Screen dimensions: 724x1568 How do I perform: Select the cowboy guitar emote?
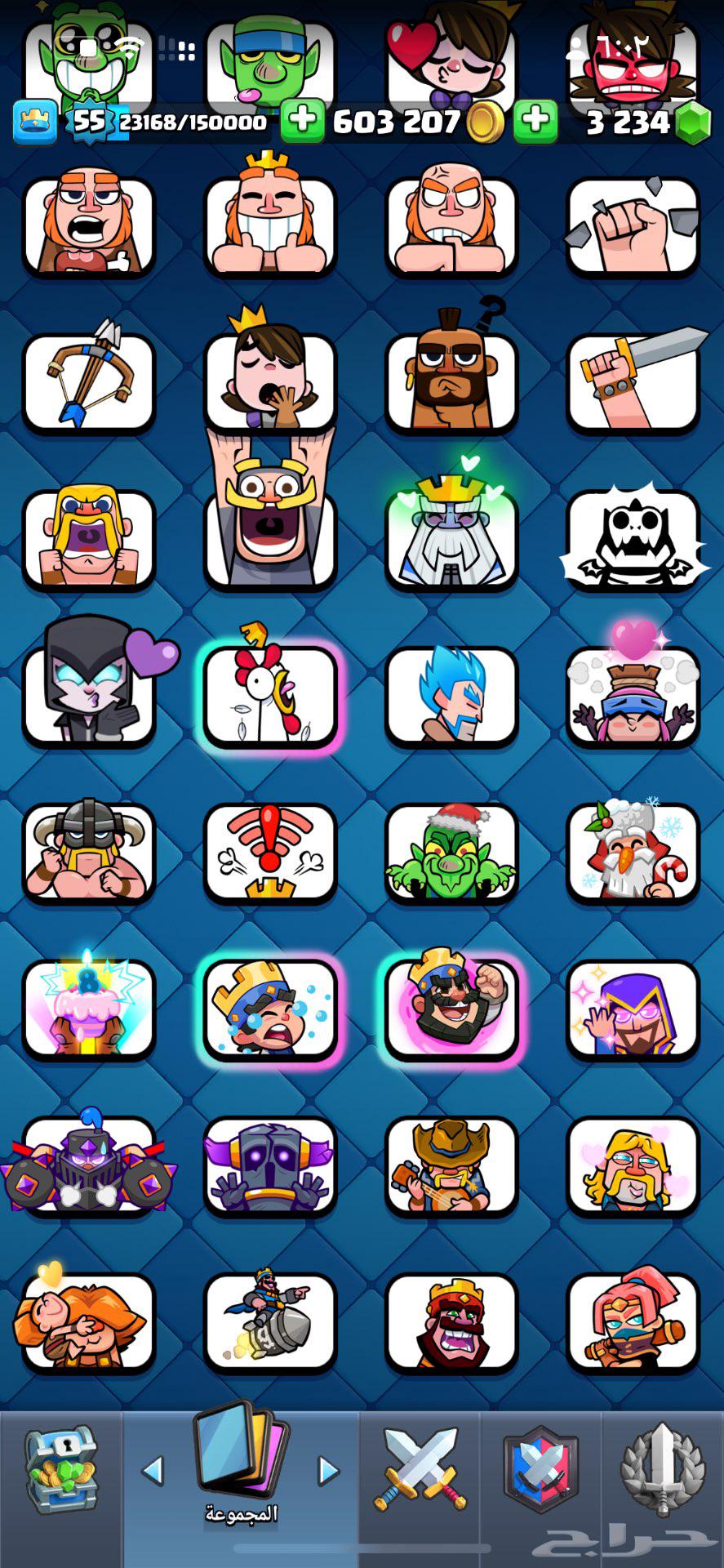coord(451,1165)
